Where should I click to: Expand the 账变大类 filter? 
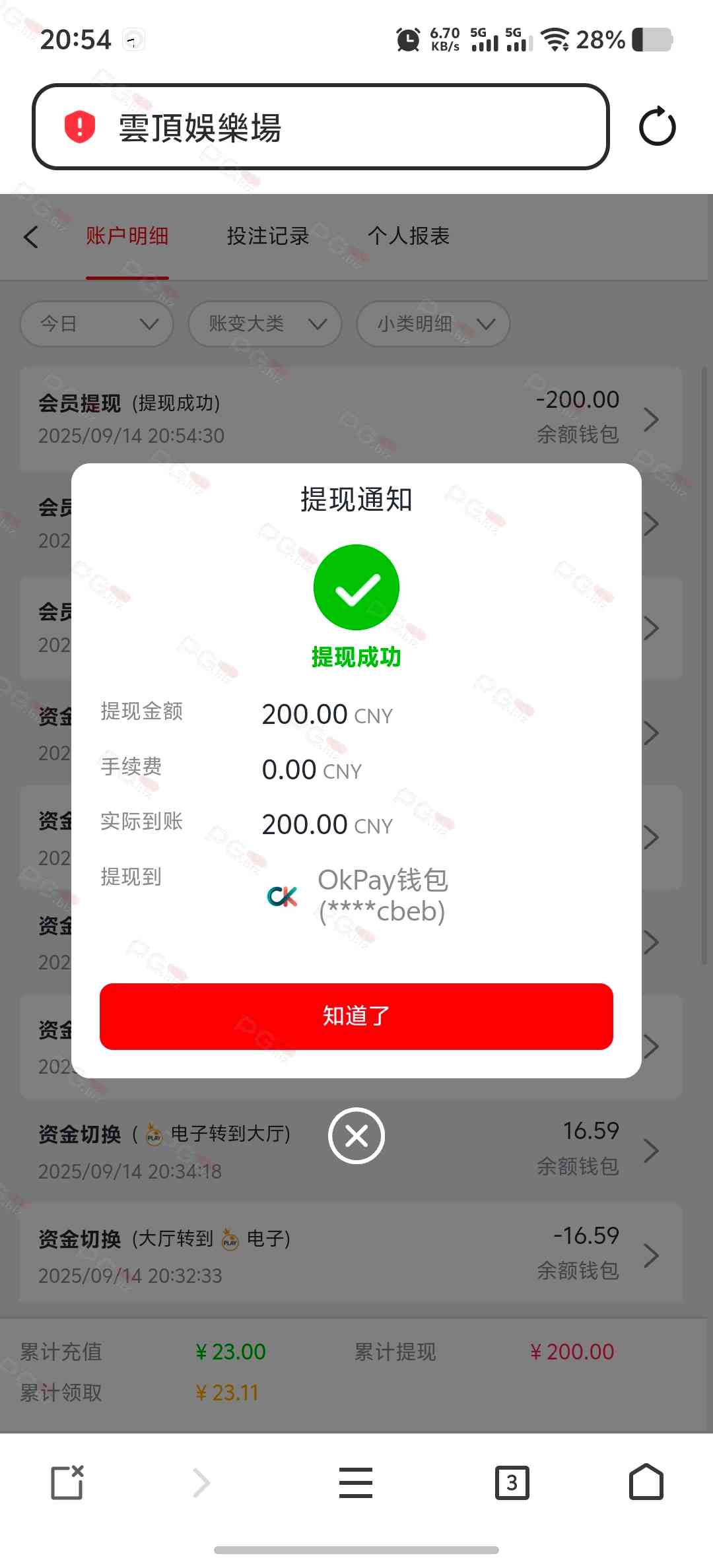click(x=265, y=324)
